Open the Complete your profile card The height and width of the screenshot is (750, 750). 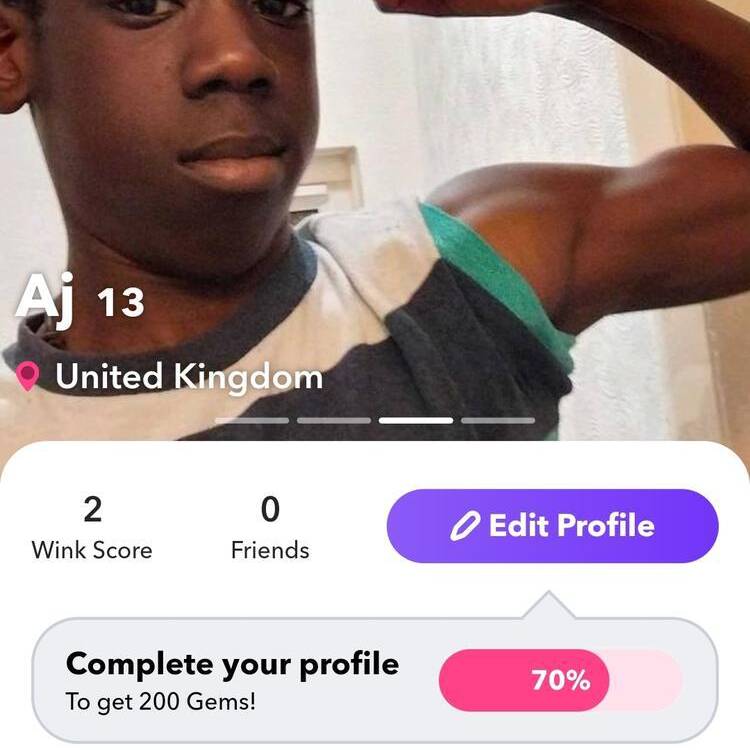(375, 680)
